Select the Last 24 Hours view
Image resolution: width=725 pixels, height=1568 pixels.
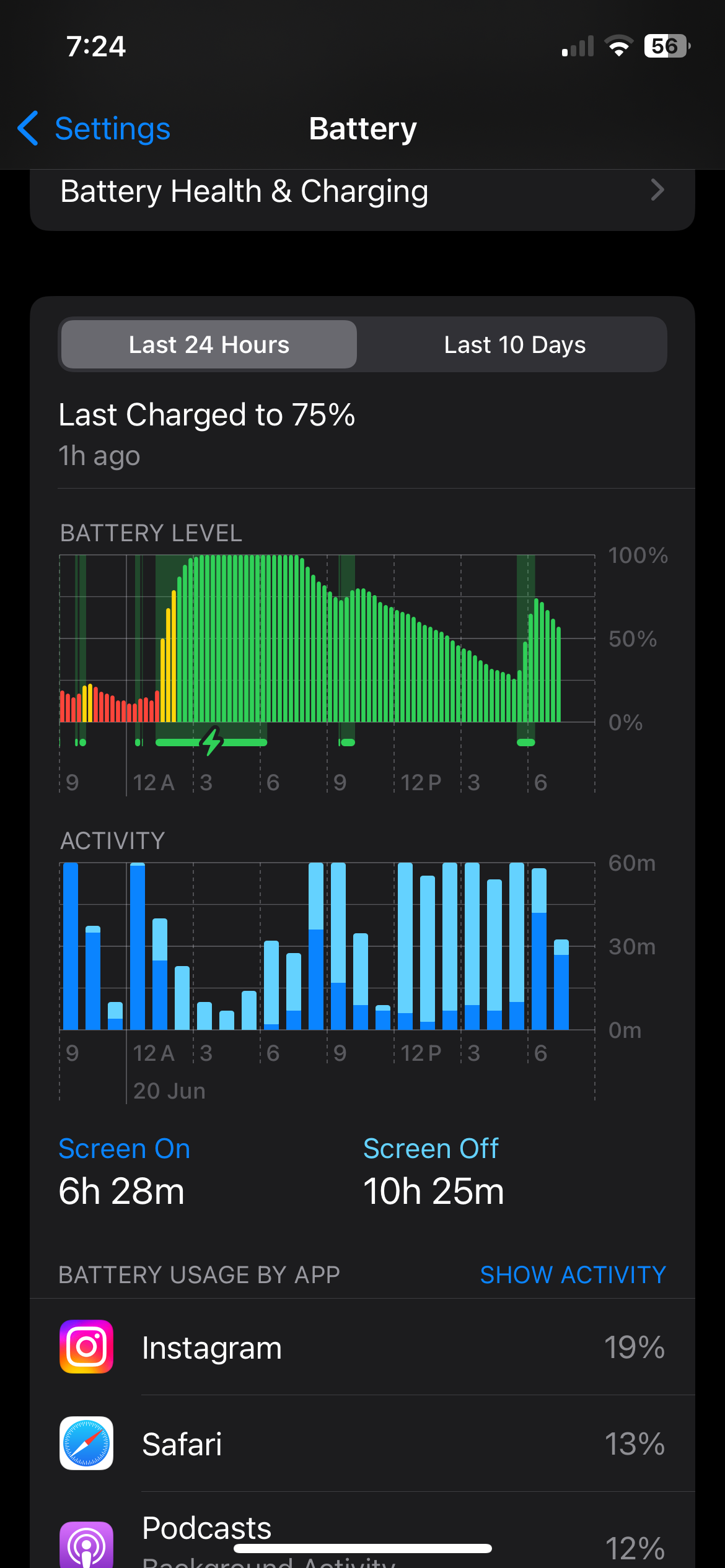click(x=209, y=345)
